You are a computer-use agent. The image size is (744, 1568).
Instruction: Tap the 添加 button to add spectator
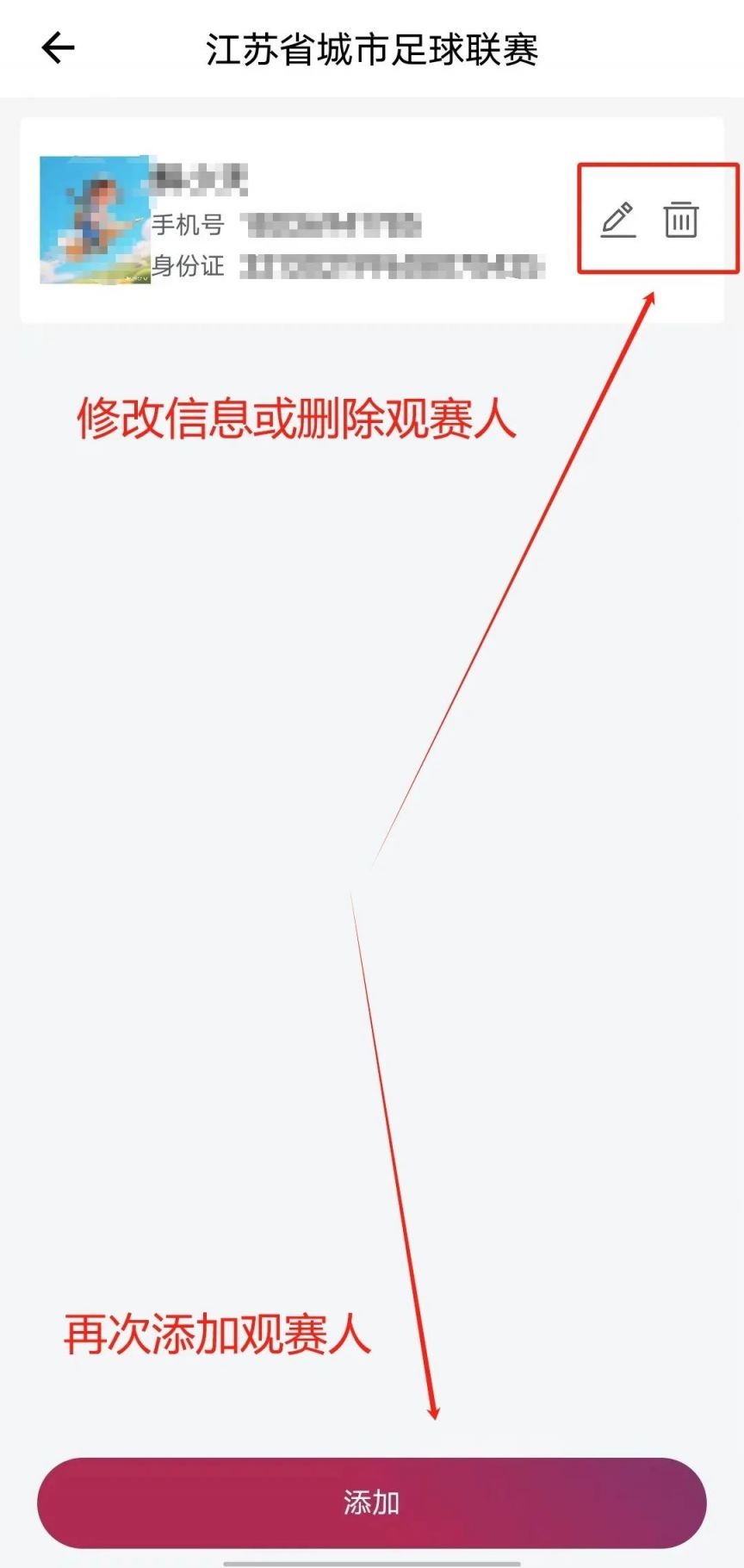click(371, 1502)
